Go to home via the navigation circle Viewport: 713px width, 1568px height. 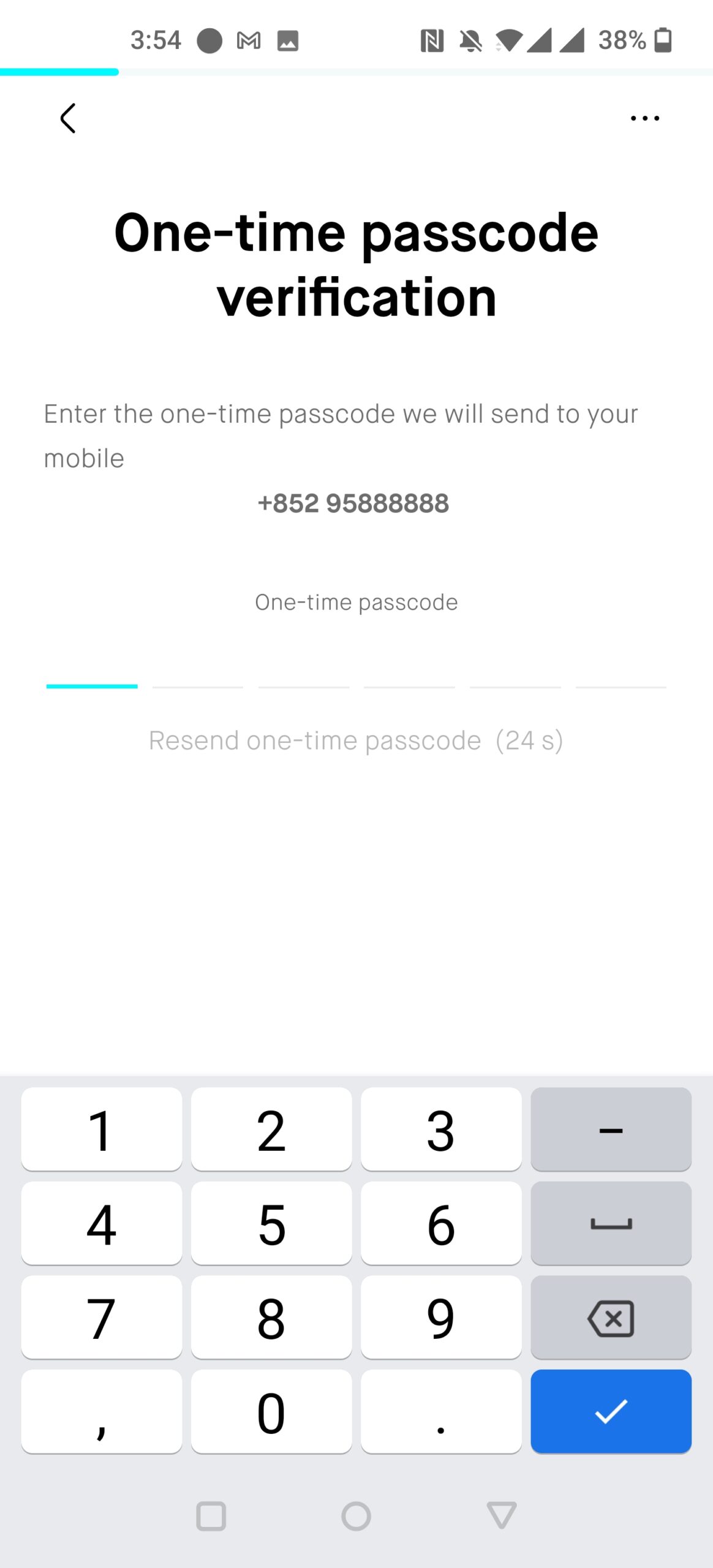coord(356,1517)
